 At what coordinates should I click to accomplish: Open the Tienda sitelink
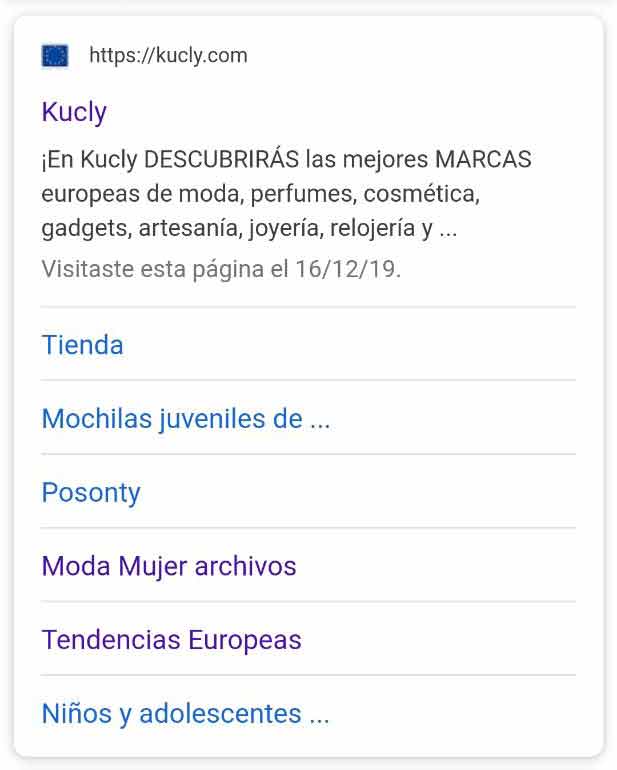[x=83, y=345]
